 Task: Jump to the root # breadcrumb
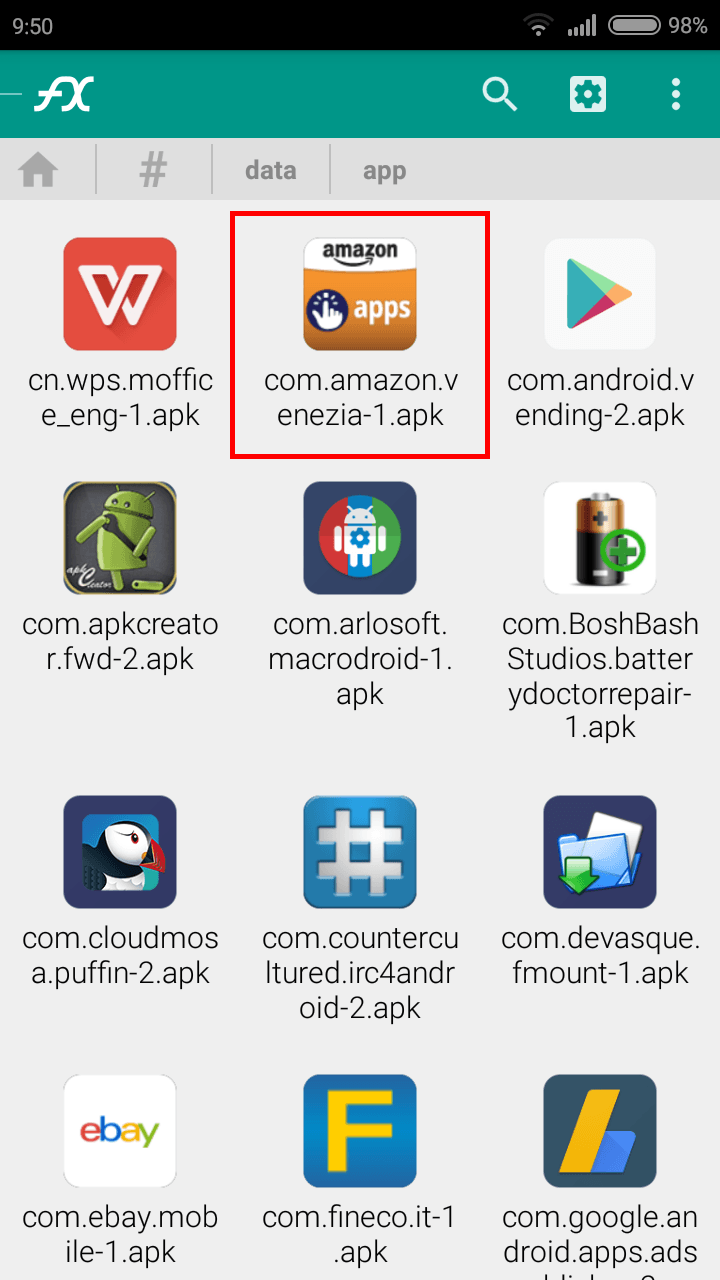[153, 171]
